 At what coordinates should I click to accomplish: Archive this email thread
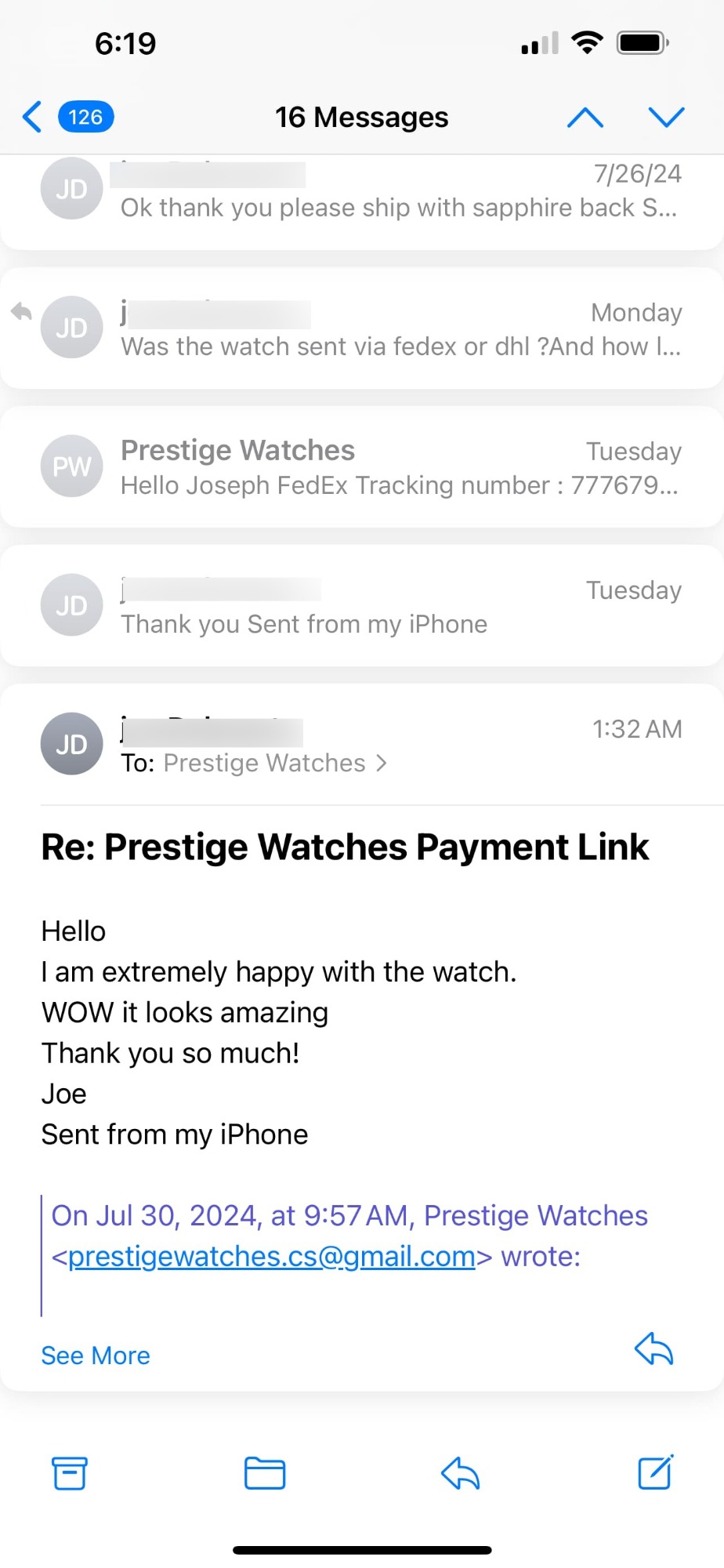click(x=70, y=1473)
